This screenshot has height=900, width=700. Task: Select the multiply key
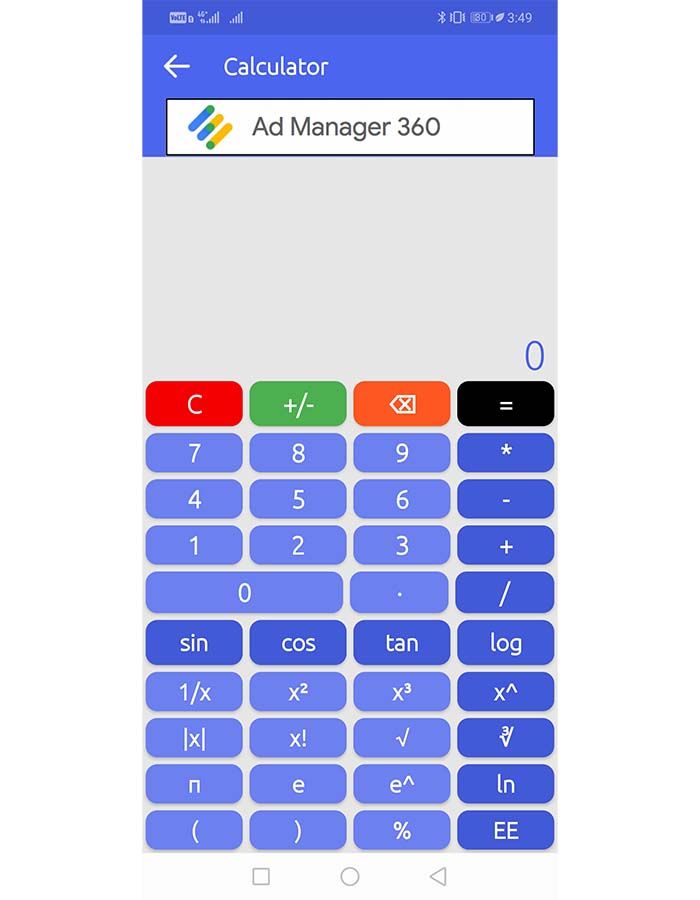click(505, 453)
